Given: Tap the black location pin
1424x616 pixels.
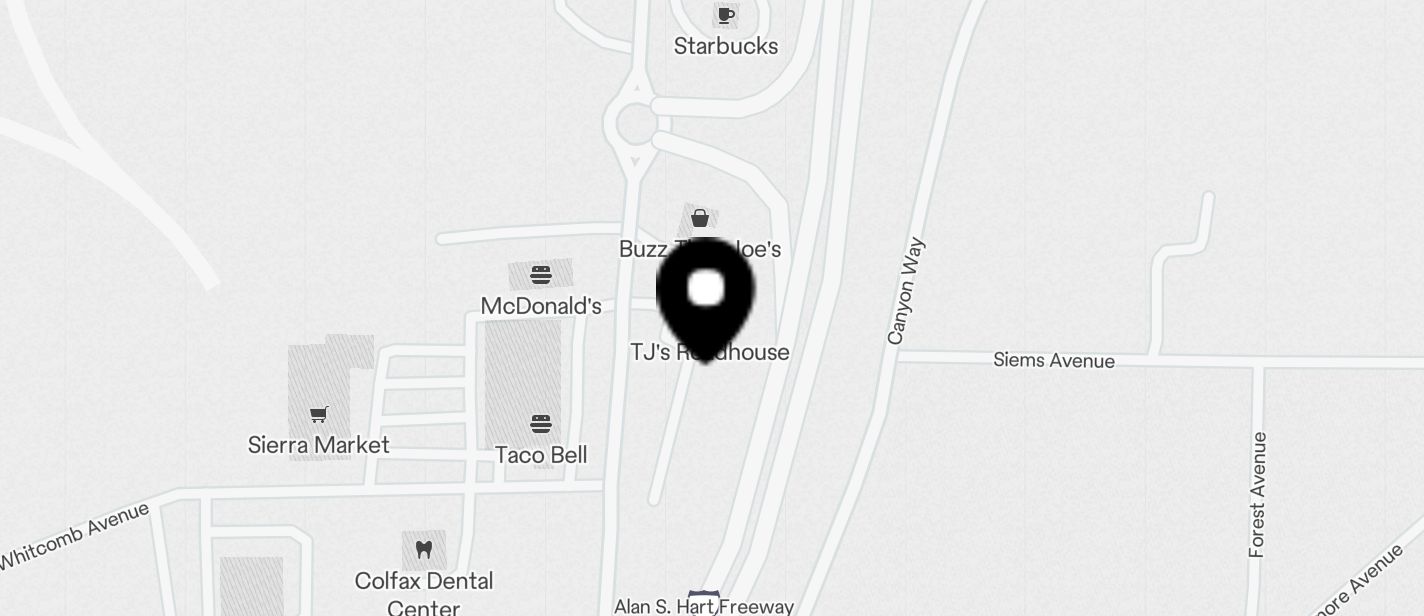Looking at the screenshot, I should coord(705,295).
